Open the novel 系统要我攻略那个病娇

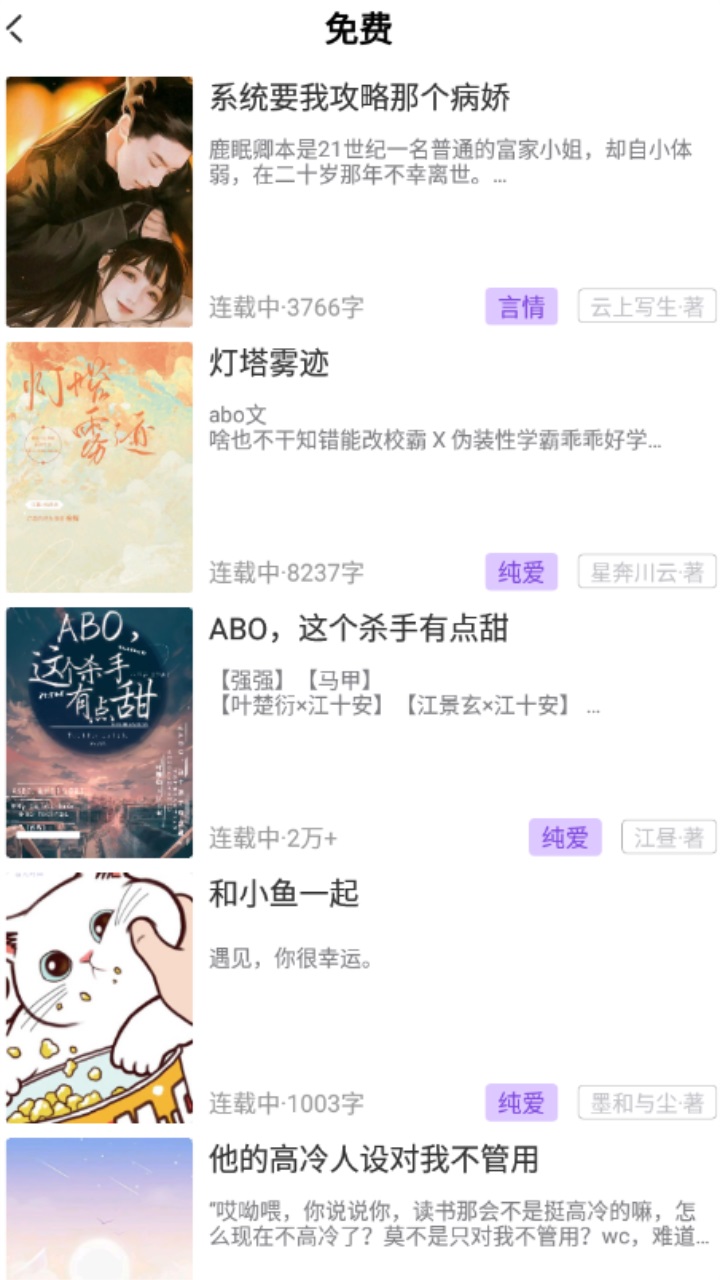(x=360, y=98)
